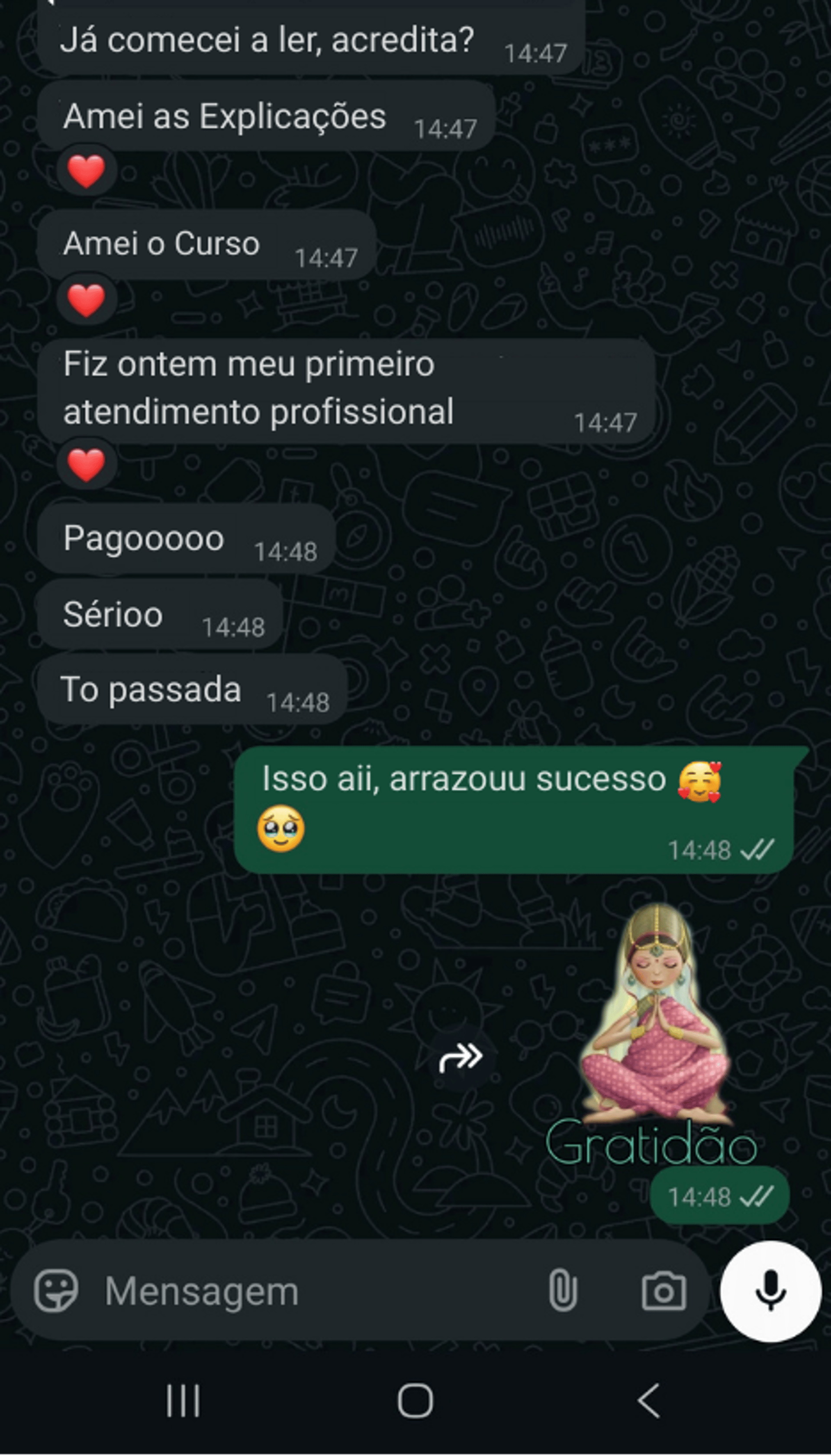Tap the microphone voice message button
Image resolution: width=831 pixels, height=1456 pixels.
770,1291
